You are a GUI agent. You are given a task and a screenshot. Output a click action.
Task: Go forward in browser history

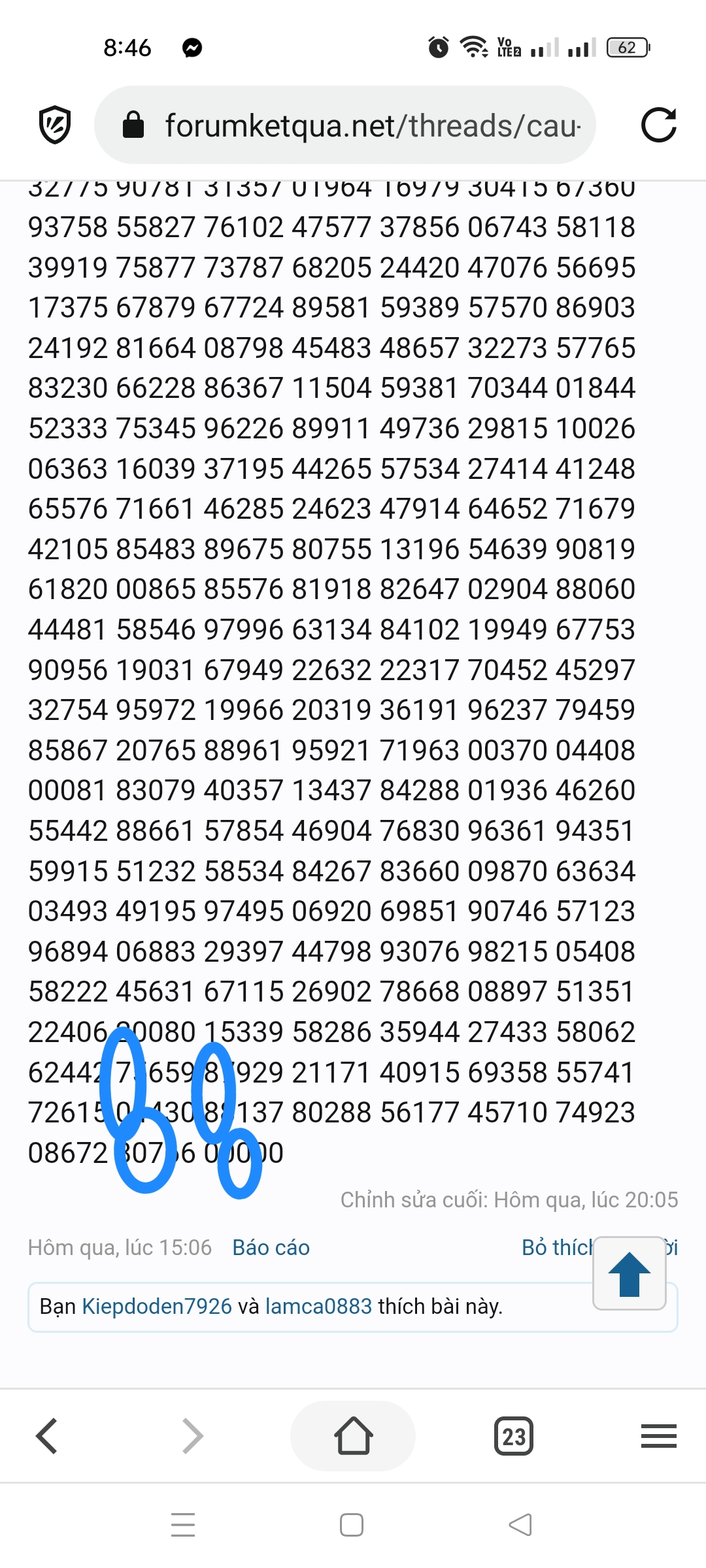(192, 1436)
